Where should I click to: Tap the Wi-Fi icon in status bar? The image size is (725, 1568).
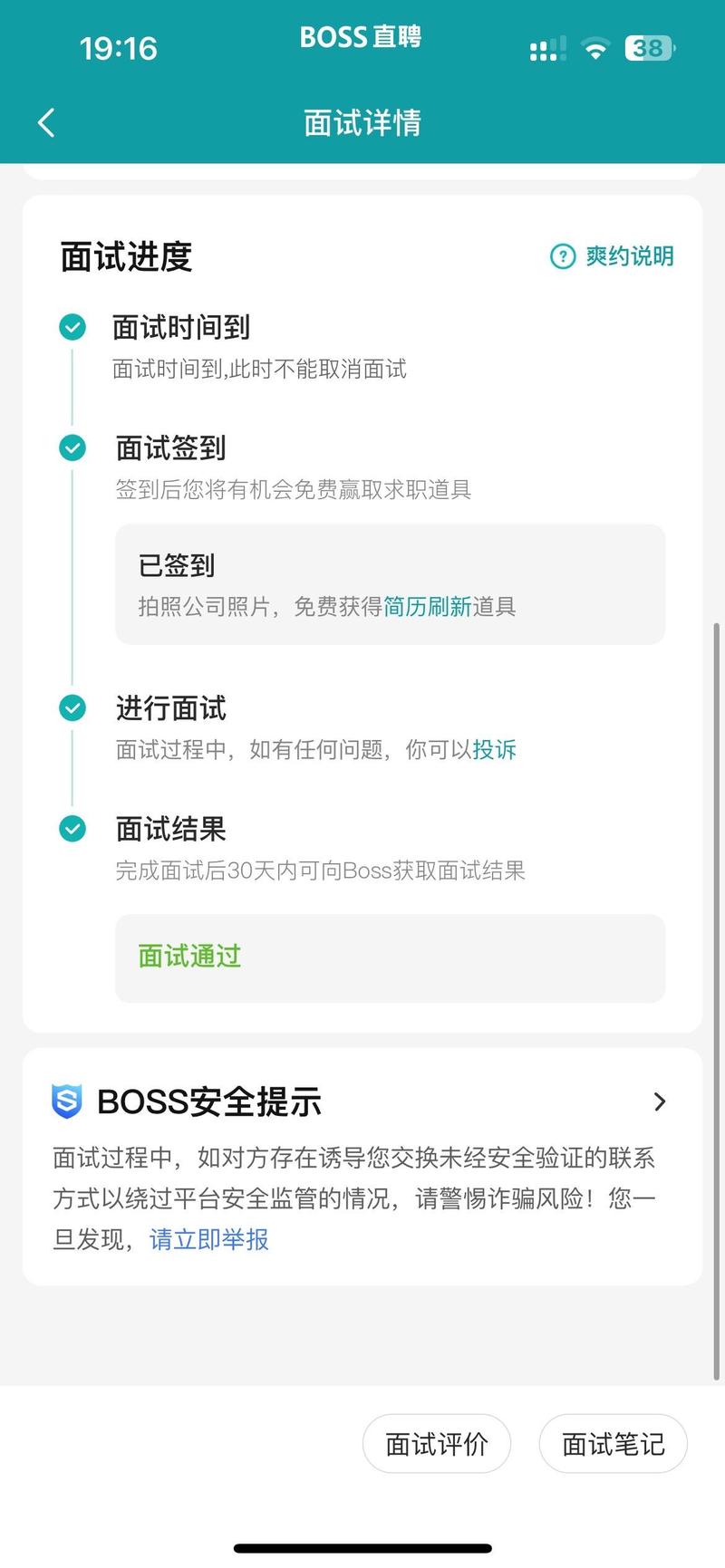(595, 48)
